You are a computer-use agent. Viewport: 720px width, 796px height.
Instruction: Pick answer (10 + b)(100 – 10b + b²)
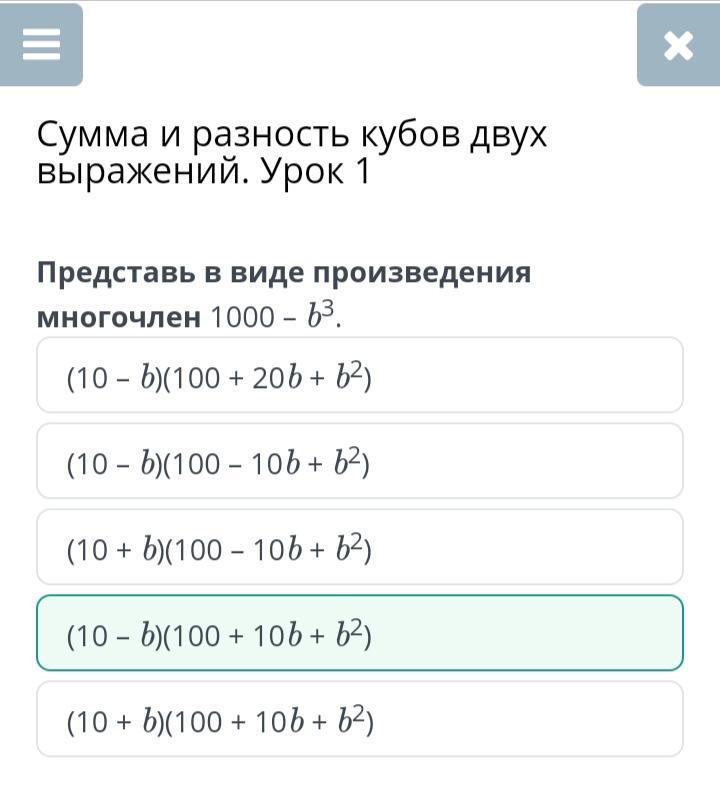[x=360, y=547]
